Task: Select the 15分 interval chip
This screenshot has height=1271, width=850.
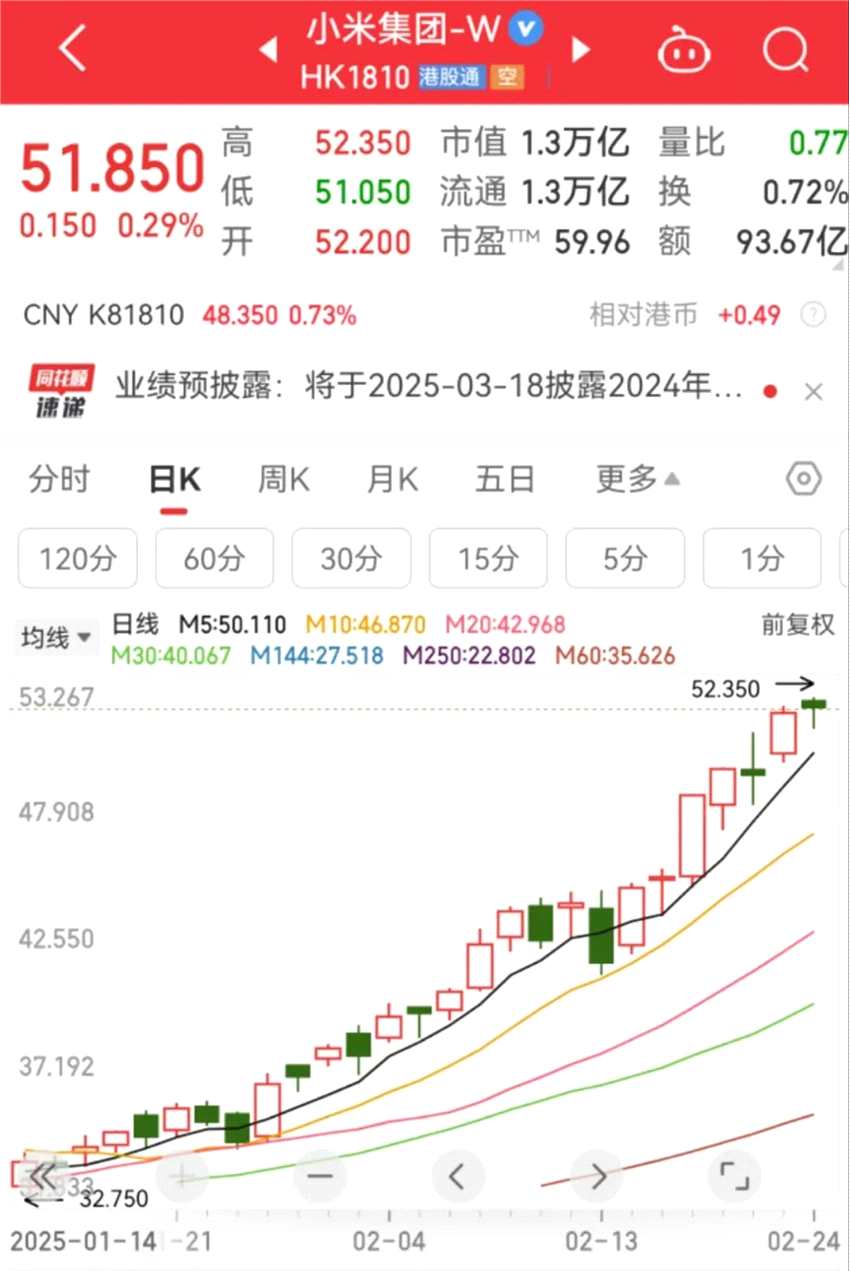Action: 488,558
